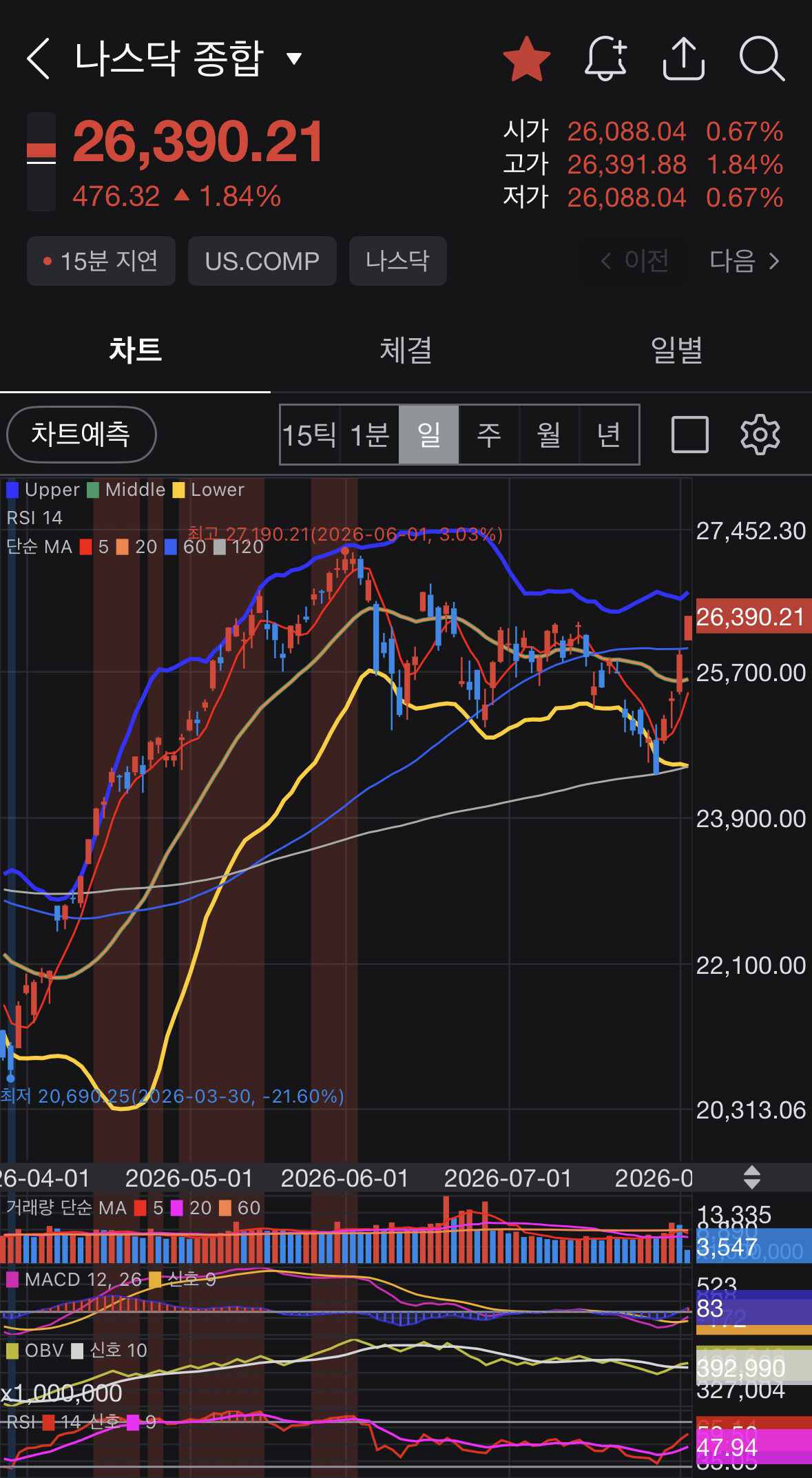Viewport: 812px width, 1478px height.
Task: Open chart settings gear
Action: [x=760, y=435]
